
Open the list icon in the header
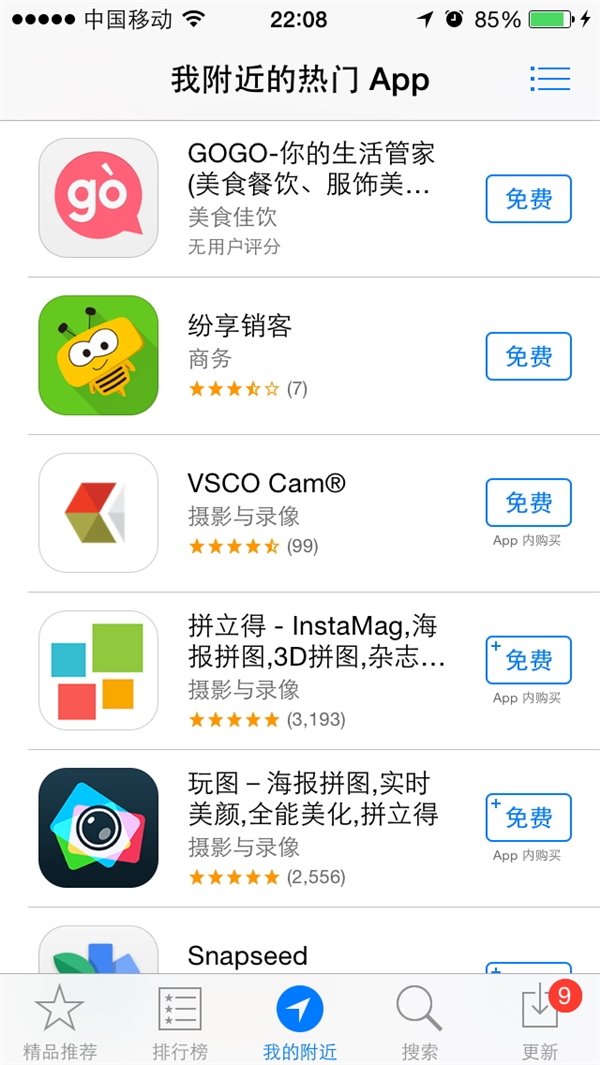[550, 78]
